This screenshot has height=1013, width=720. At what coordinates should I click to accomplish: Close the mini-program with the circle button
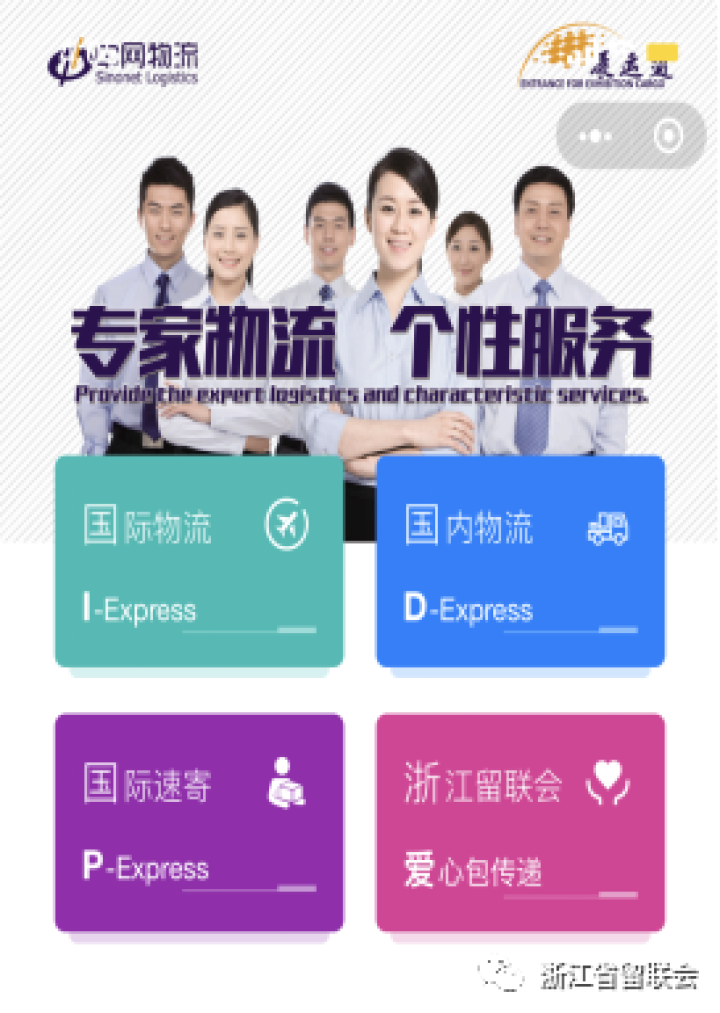pyautogui.click(x=668, y=135)
